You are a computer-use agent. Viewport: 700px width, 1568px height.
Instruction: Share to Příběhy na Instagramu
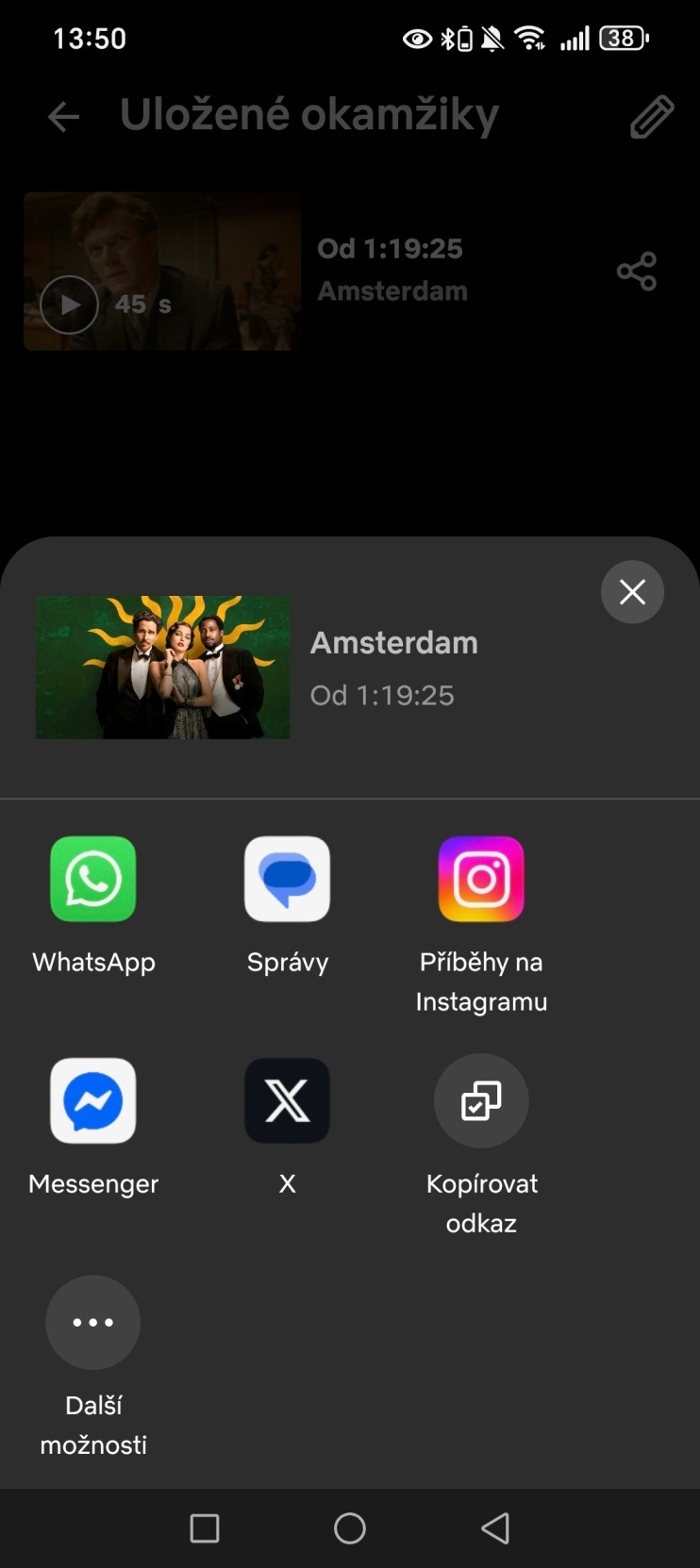pyautogui.click(x=481, y=879)
